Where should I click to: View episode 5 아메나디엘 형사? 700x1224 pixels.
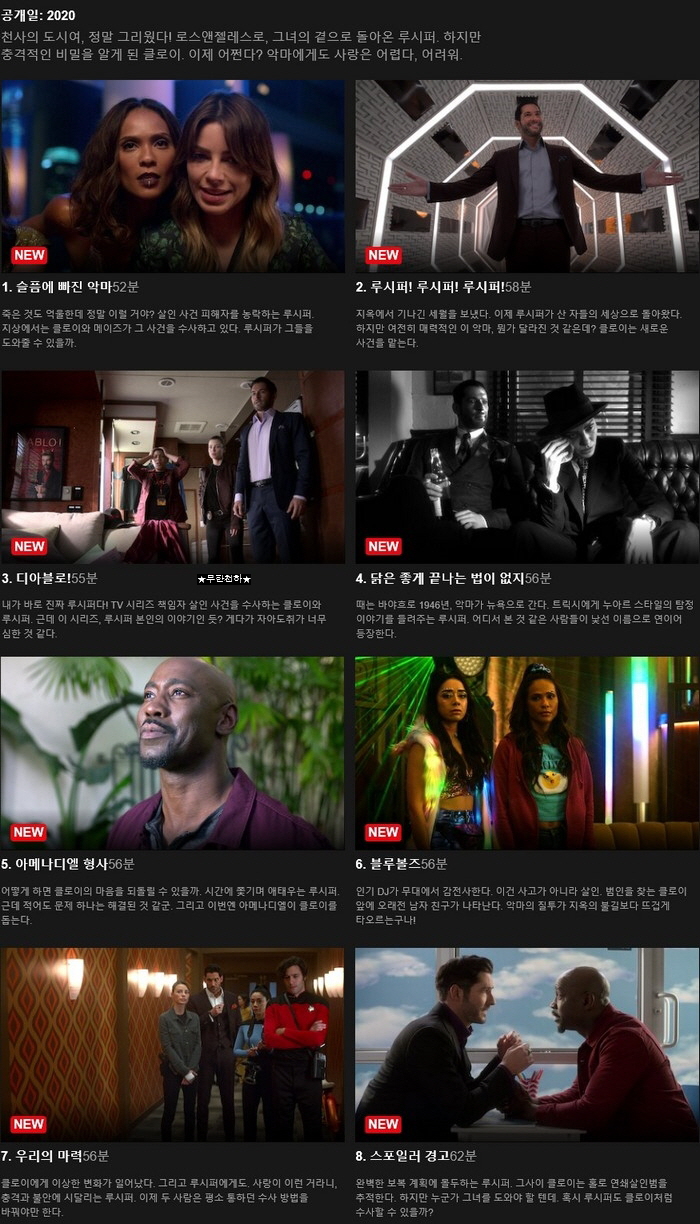(x=173, y=752)
